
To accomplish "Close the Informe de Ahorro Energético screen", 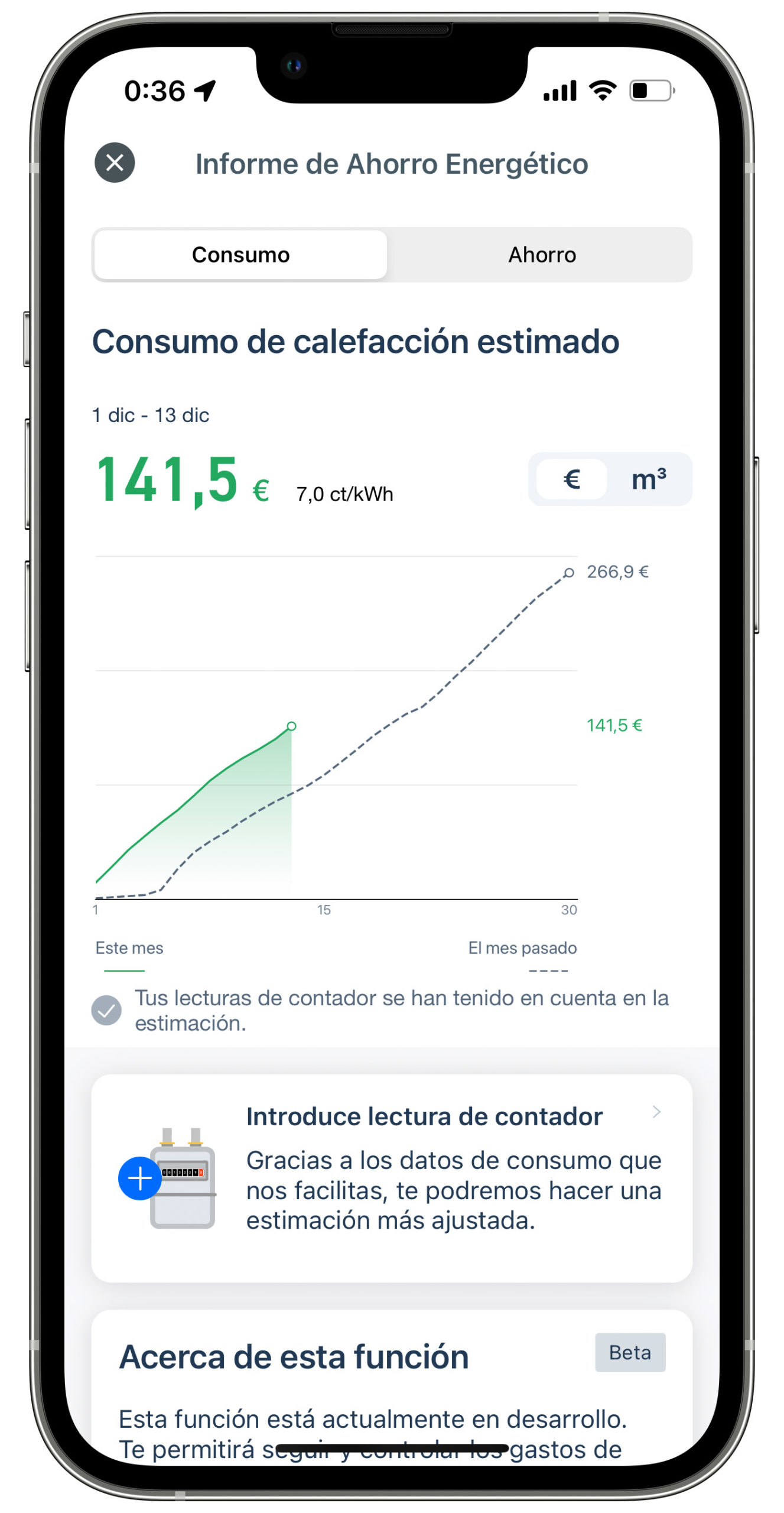I will coord(115,163).
